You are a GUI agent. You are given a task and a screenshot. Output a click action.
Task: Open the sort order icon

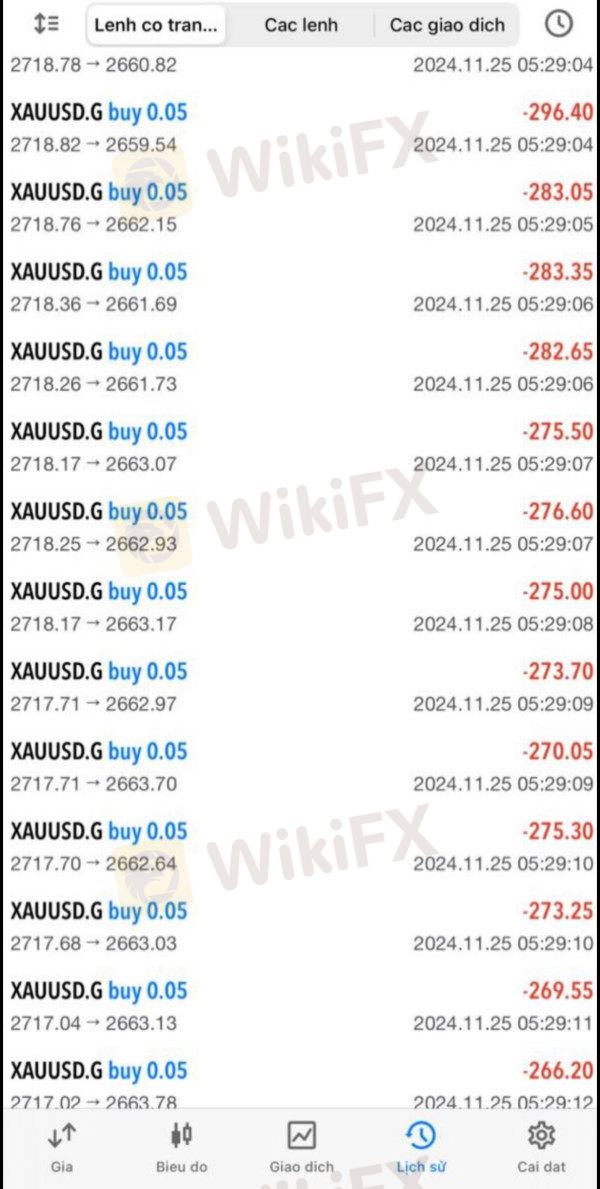click(x=46, y=24)
